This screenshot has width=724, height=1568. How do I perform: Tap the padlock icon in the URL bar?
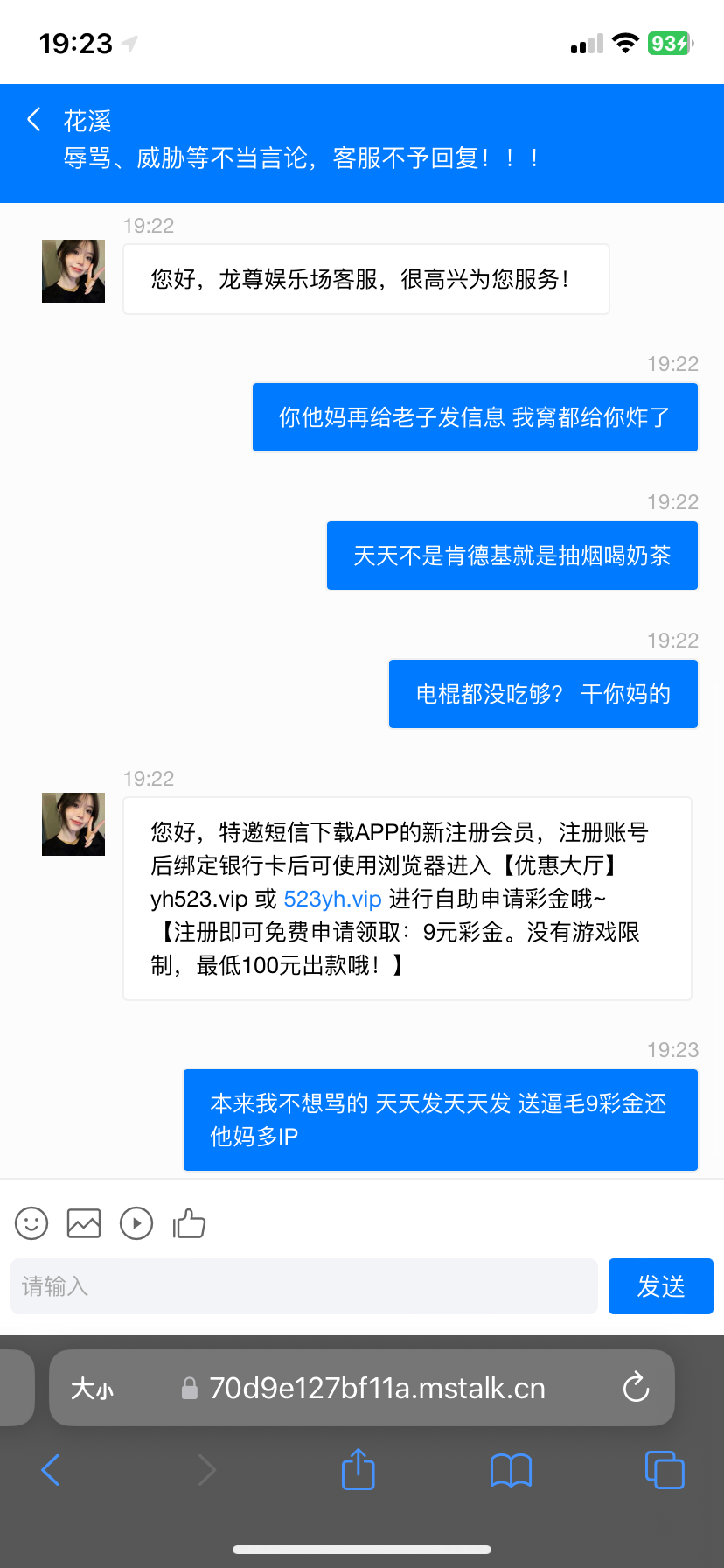(189, 1388)
